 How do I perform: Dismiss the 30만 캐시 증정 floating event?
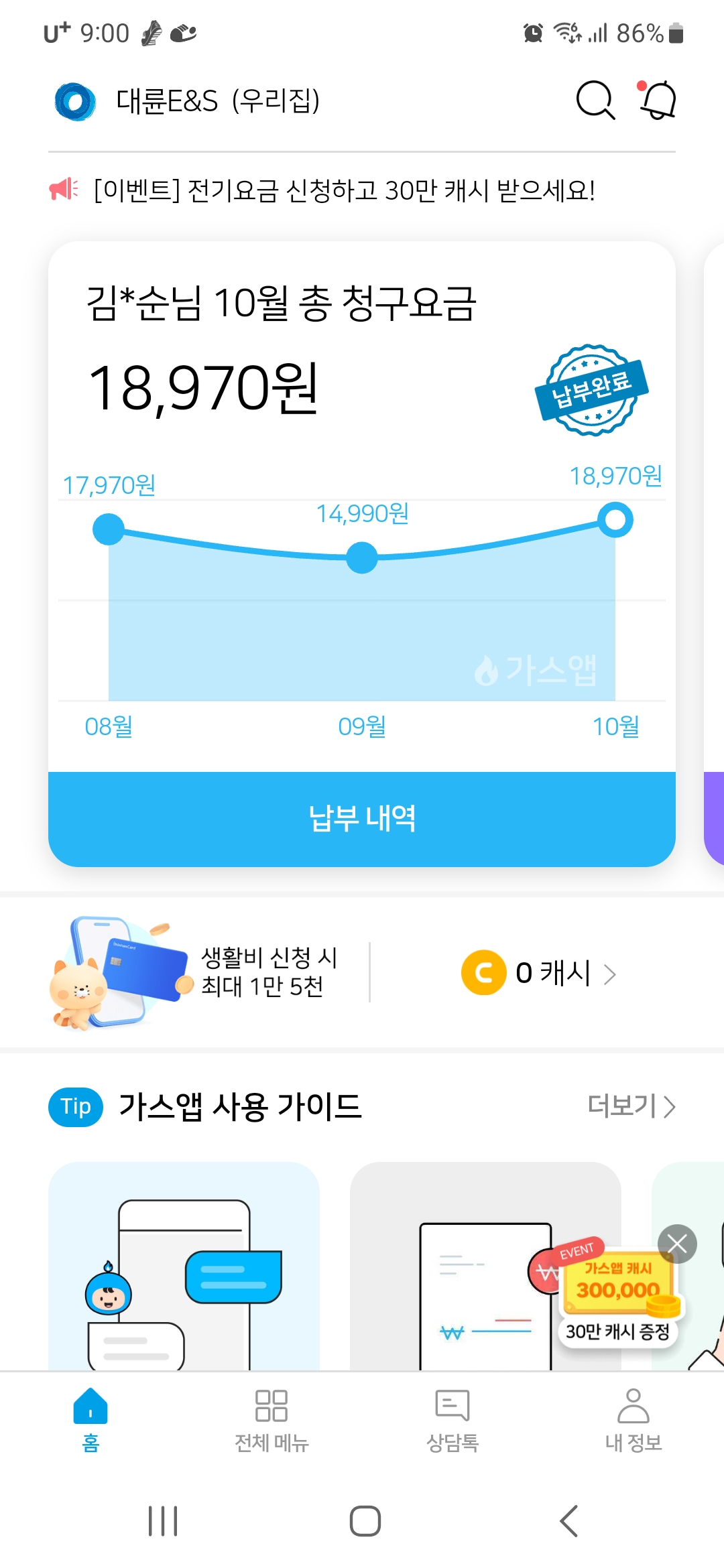tap(677, 1244)
